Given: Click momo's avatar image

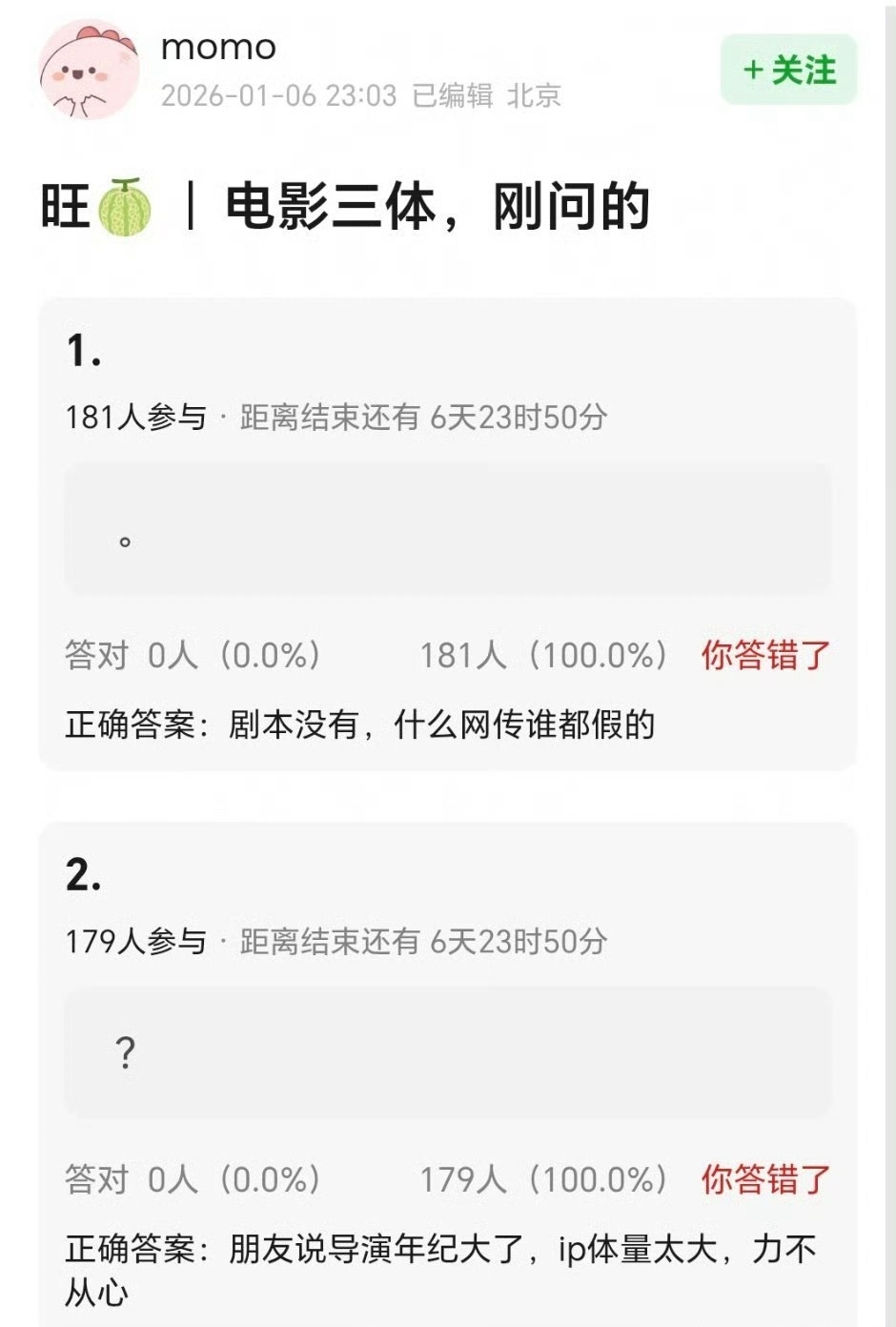Looking at the screenshot, I should pos(86,71).
